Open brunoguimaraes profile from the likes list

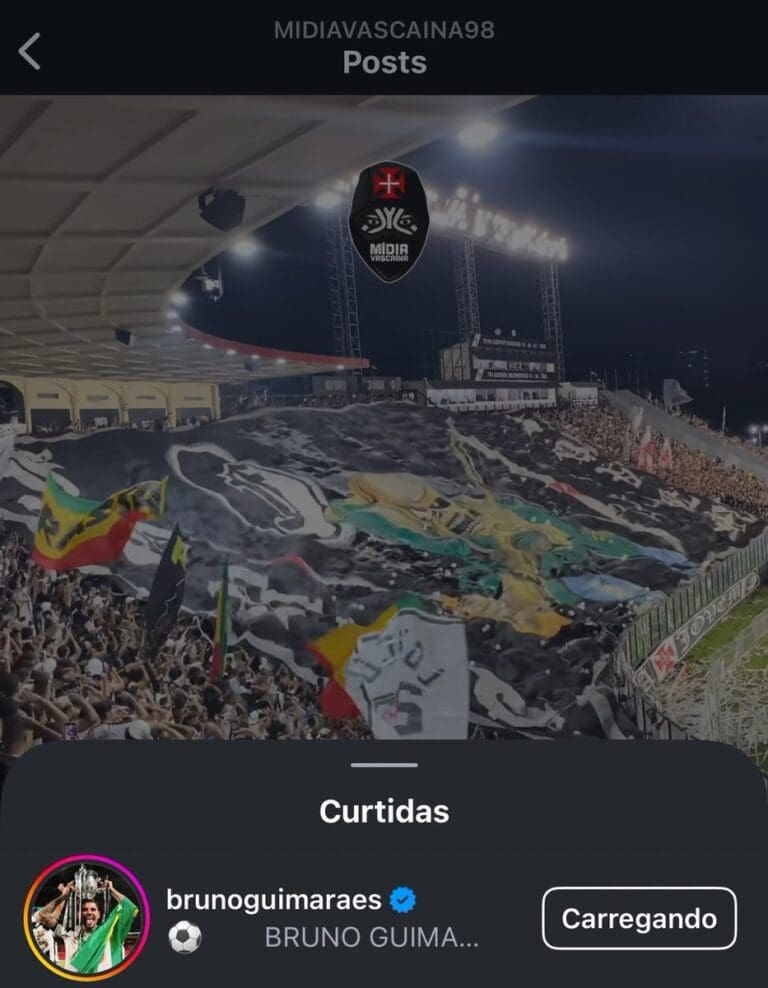click(274, 900)
